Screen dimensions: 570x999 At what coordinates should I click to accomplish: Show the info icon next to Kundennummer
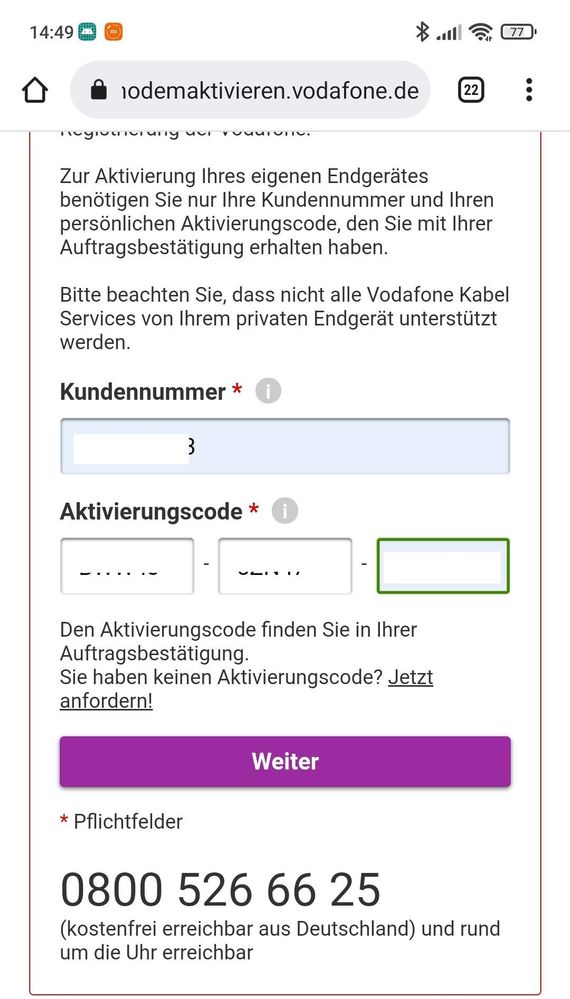pyautogui.click(x=268, y=391)
